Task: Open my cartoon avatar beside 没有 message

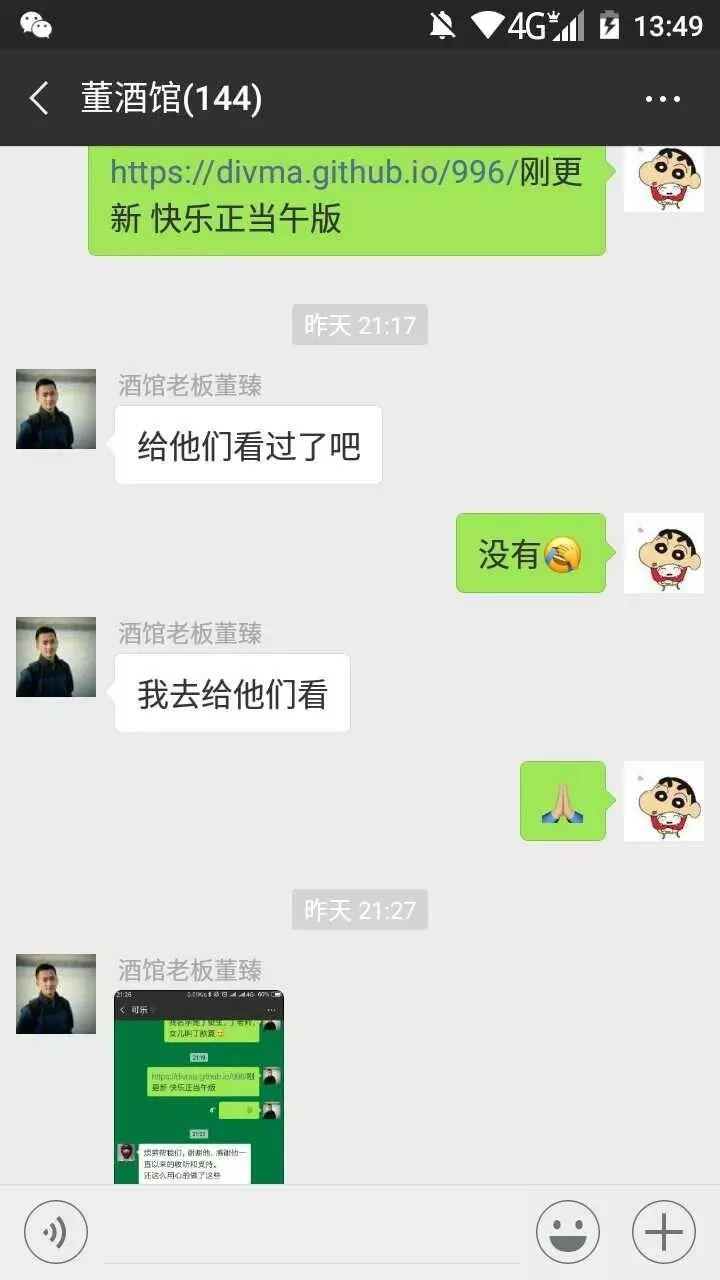Action: pos(664,553)
